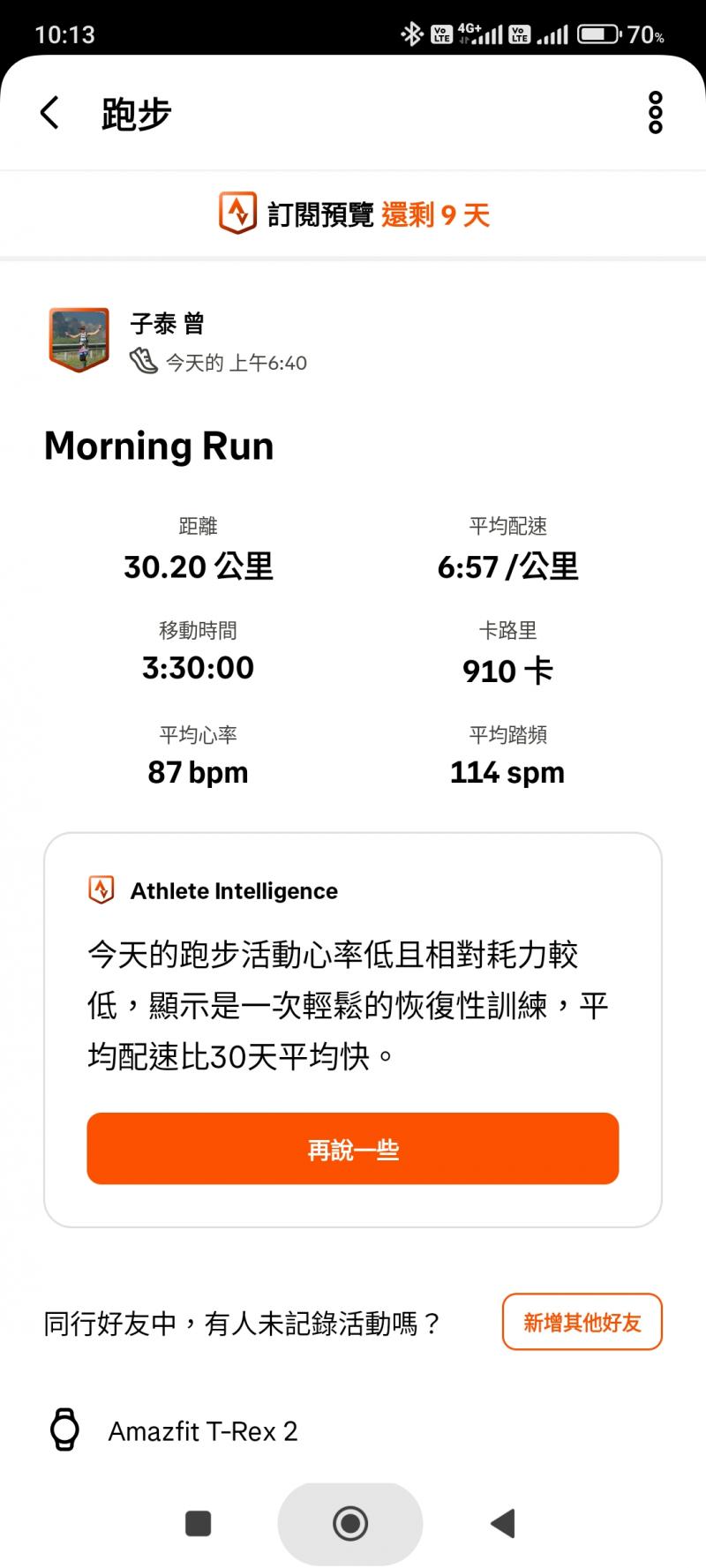Return to the phone home screen
This screenshot has width=706, height=1568.
(350, 1523)
